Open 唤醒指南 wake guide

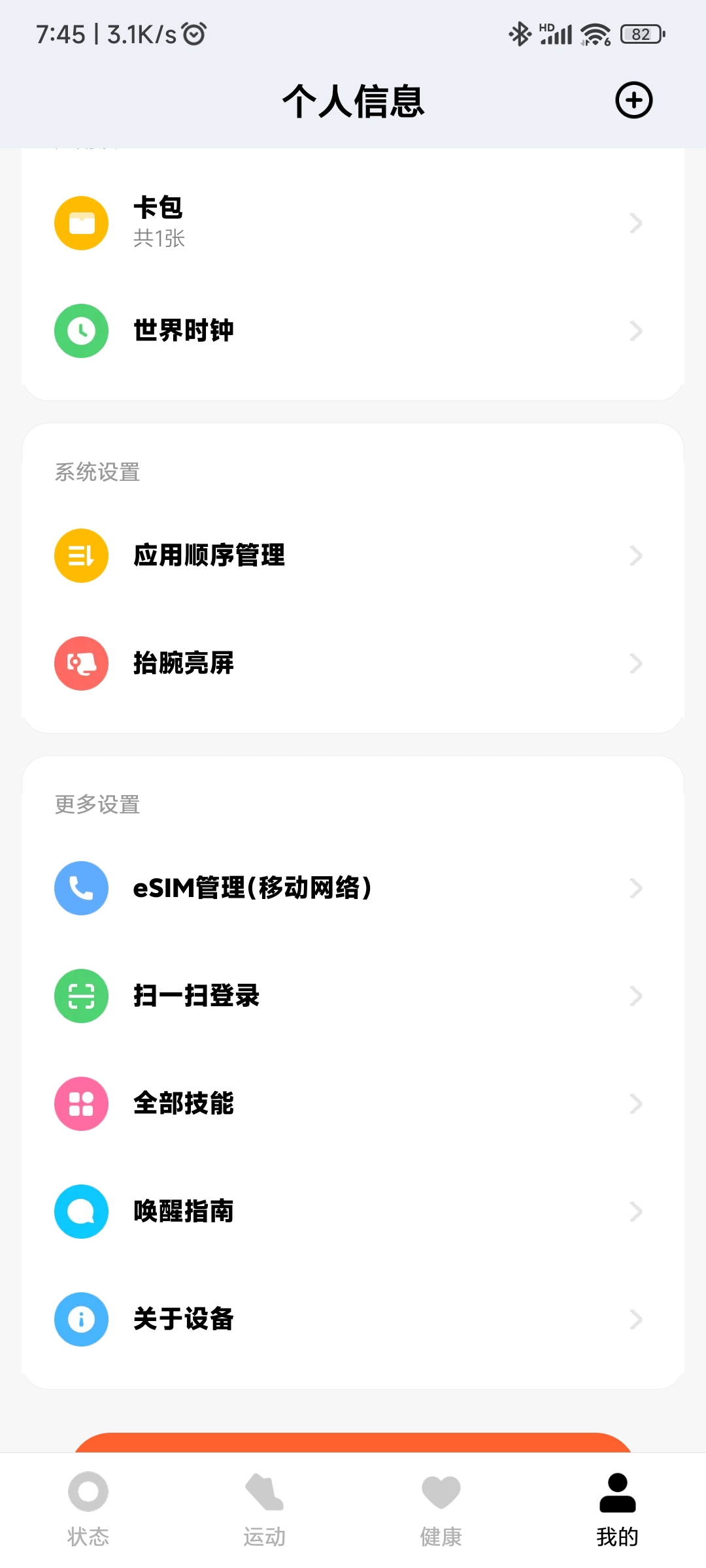click(x=353, y=1211)
